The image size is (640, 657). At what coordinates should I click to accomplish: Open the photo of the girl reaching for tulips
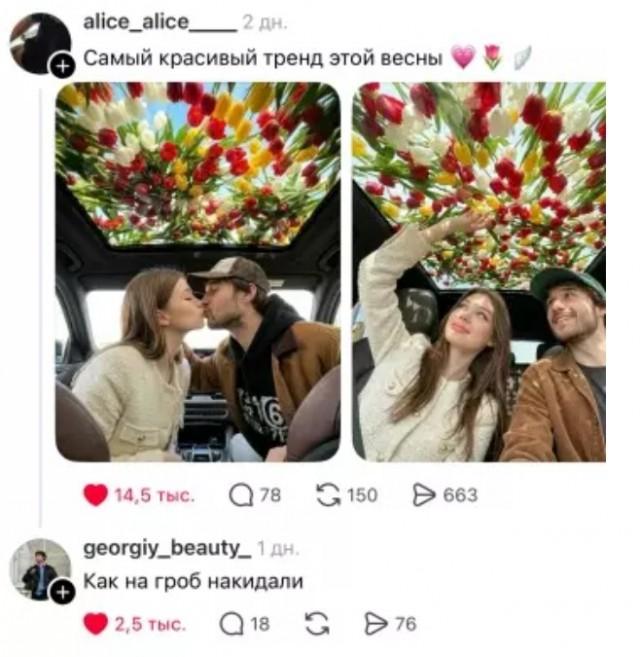tap(478, 271)
